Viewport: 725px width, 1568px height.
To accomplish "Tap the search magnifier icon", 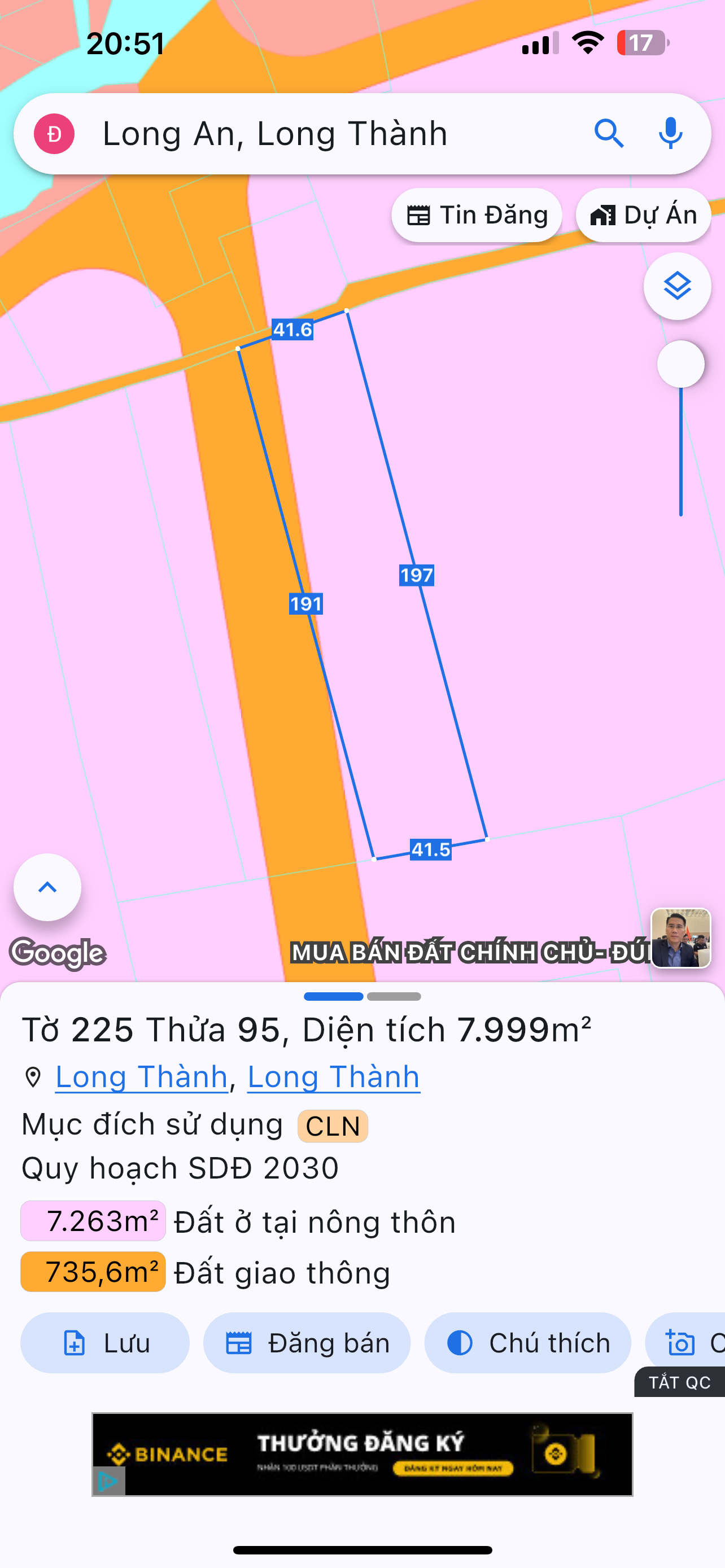I will click(x=609, y=133).
